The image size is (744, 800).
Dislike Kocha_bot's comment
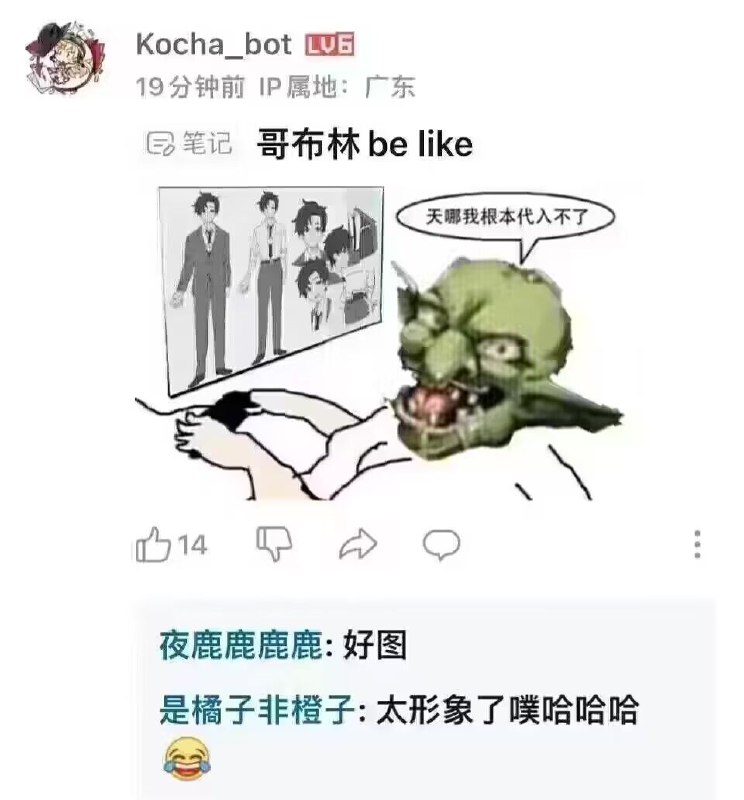coord(274,543)
